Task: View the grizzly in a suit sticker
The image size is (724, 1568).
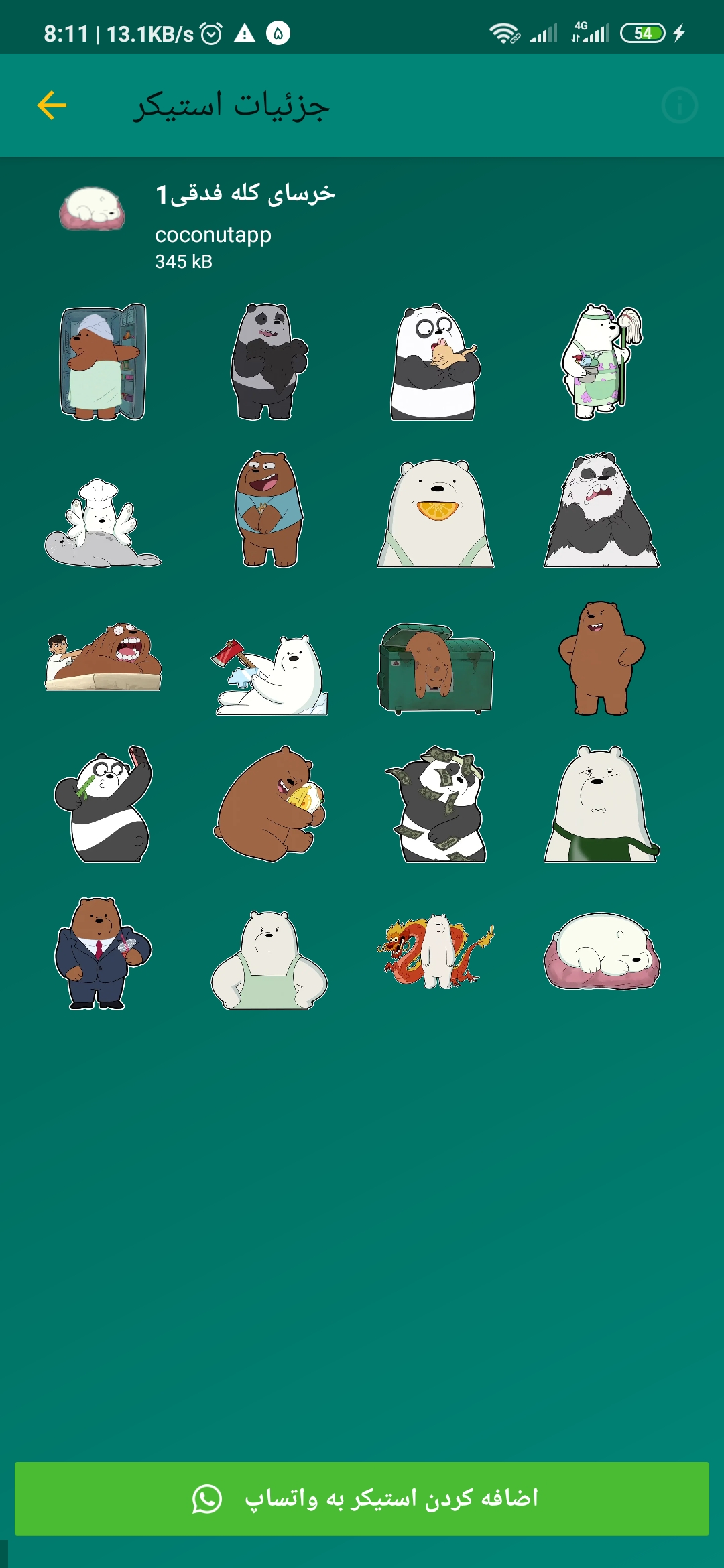Action: tap(102, 953)
